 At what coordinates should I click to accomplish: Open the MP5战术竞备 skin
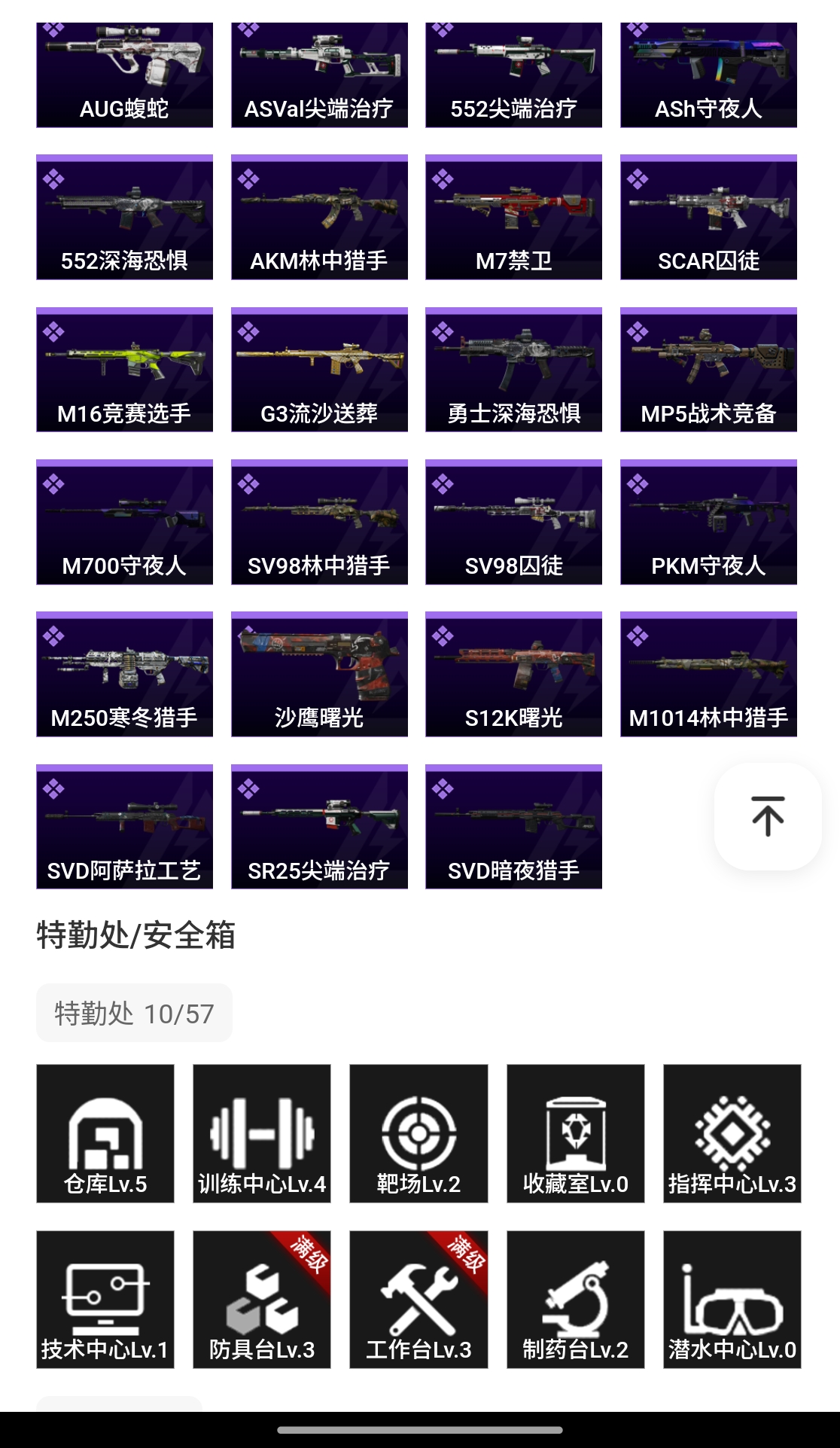tap(708, 370)
